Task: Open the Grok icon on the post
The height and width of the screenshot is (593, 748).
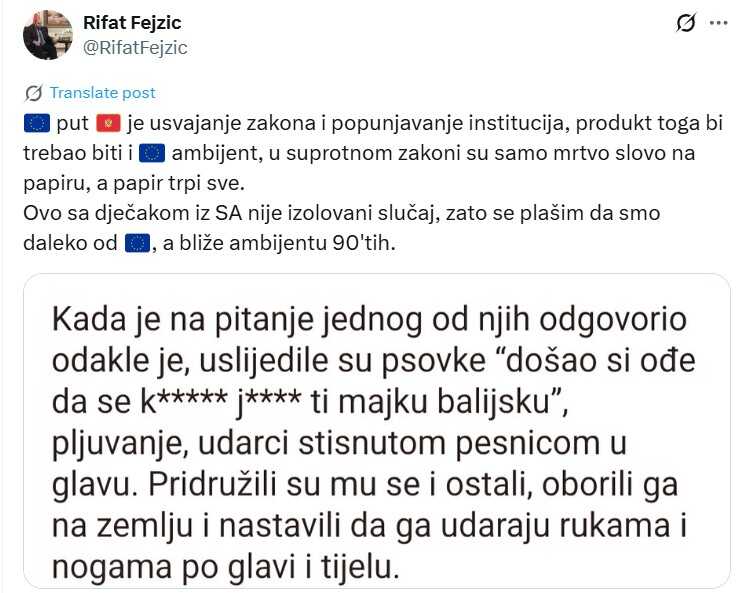Action: click(686, 23)
